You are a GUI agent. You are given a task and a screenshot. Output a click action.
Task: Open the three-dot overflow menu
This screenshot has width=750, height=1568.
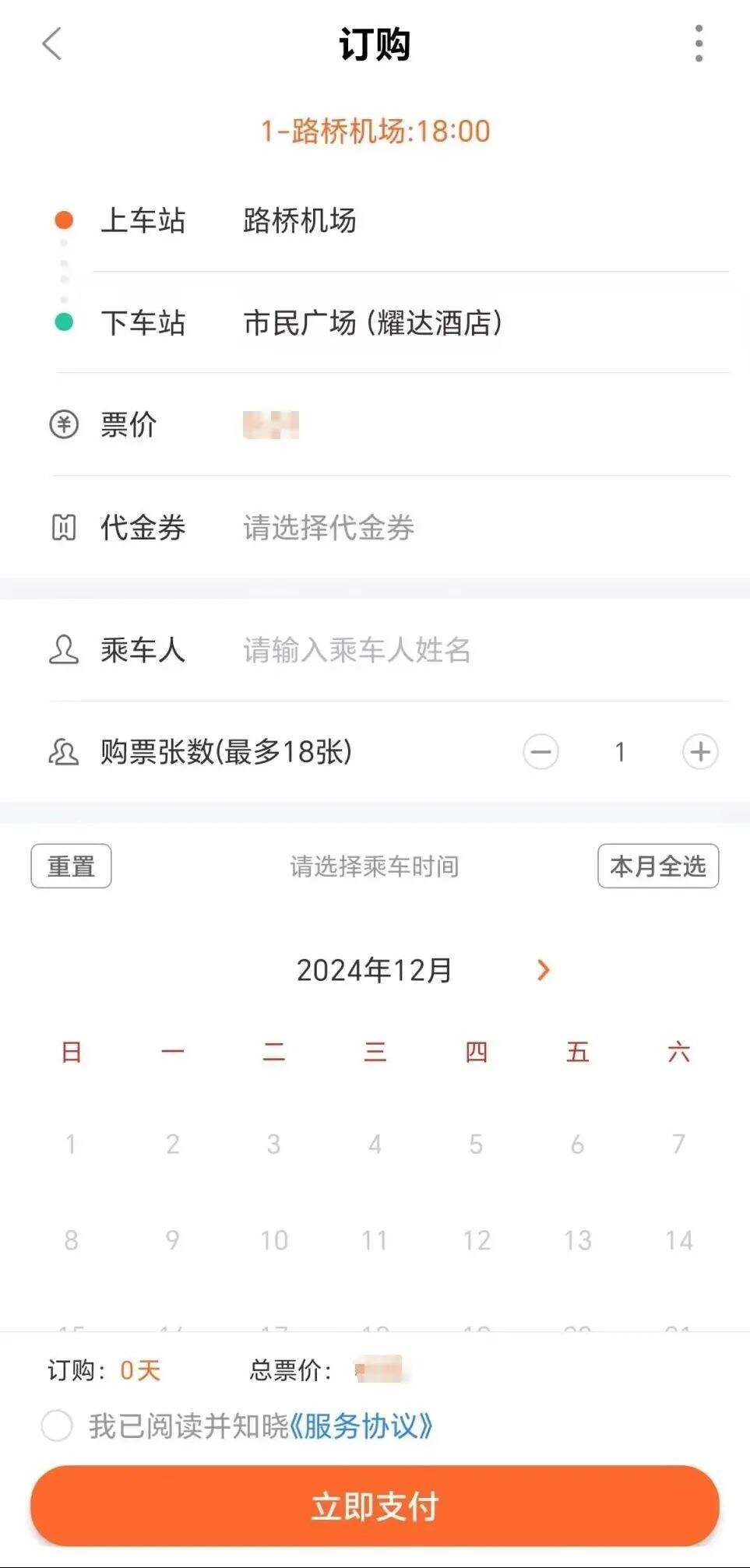[699, 44]
